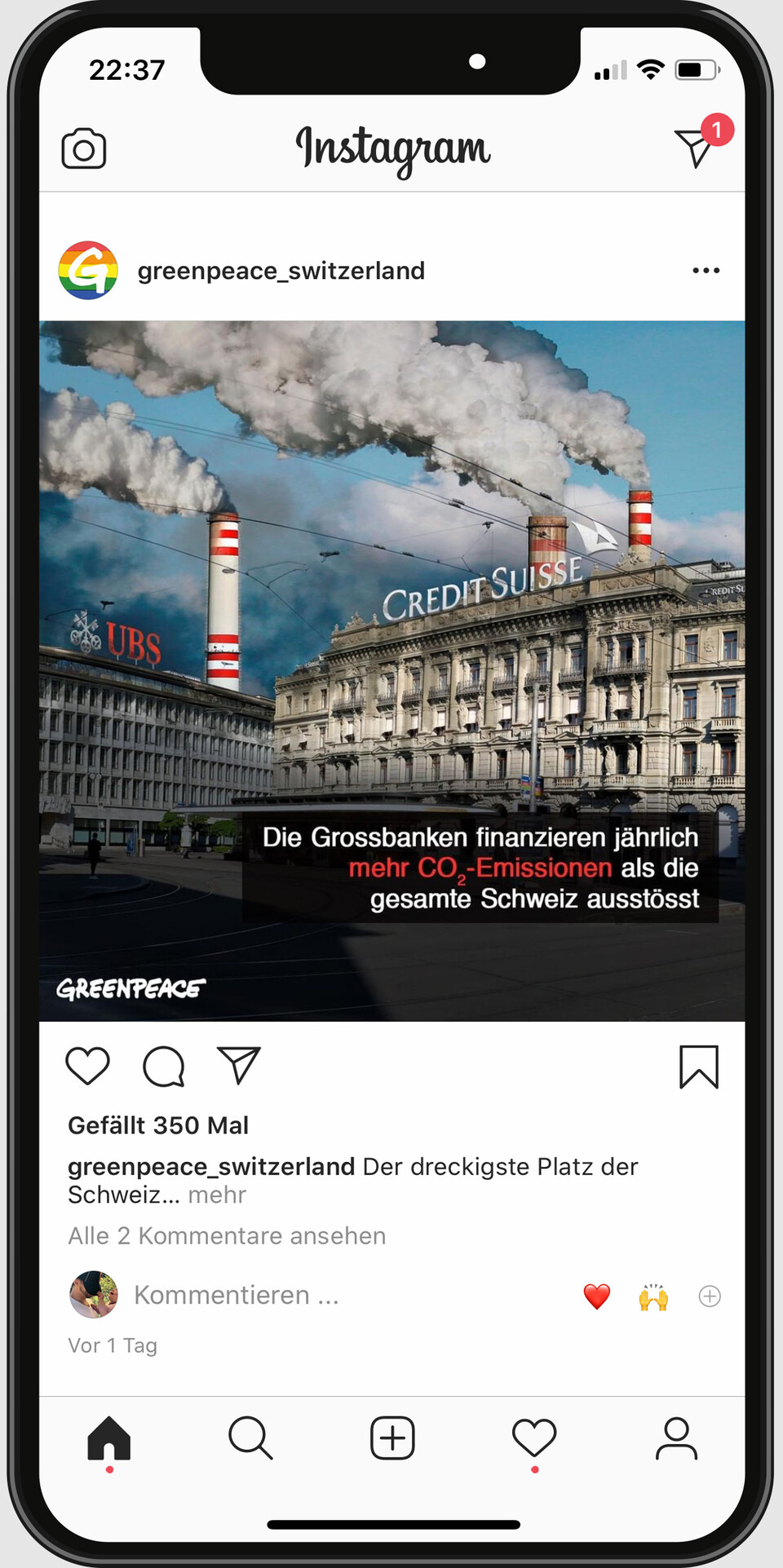Open the camera from the top bar
This screenshot has width=783, height=1568.
tap(82, 148)
